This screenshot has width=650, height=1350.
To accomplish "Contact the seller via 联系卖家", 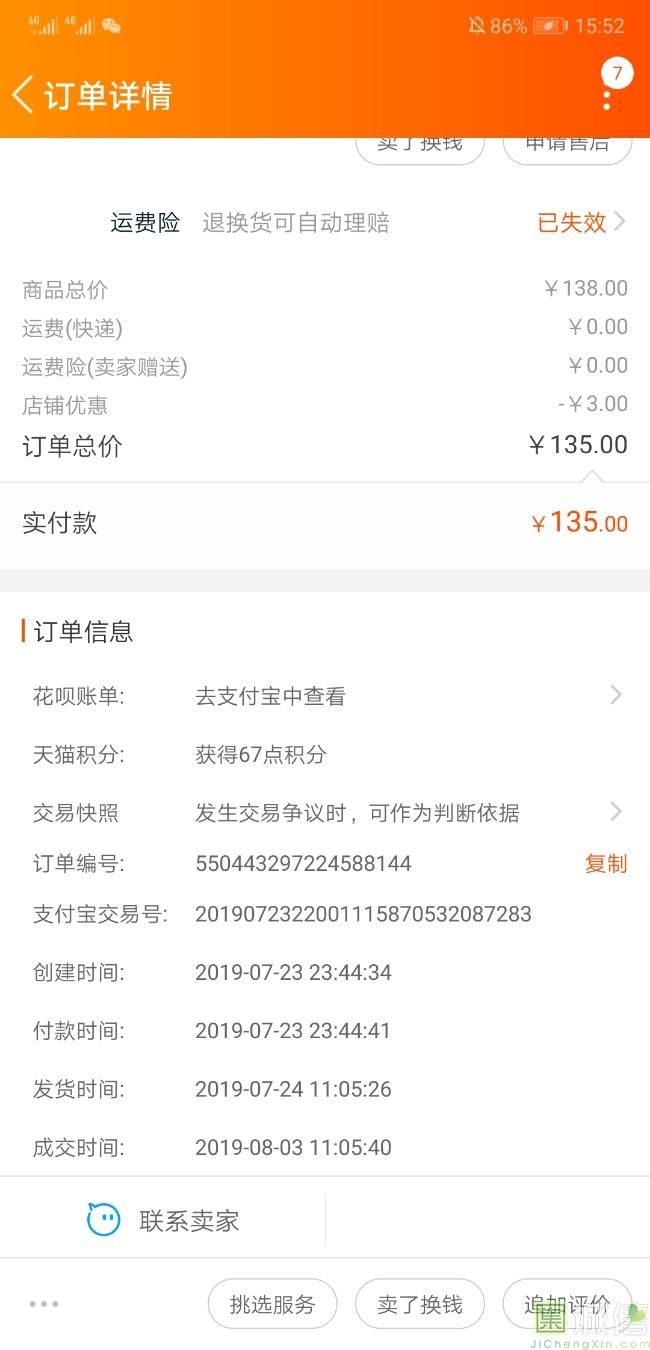I will point(163,1220).
